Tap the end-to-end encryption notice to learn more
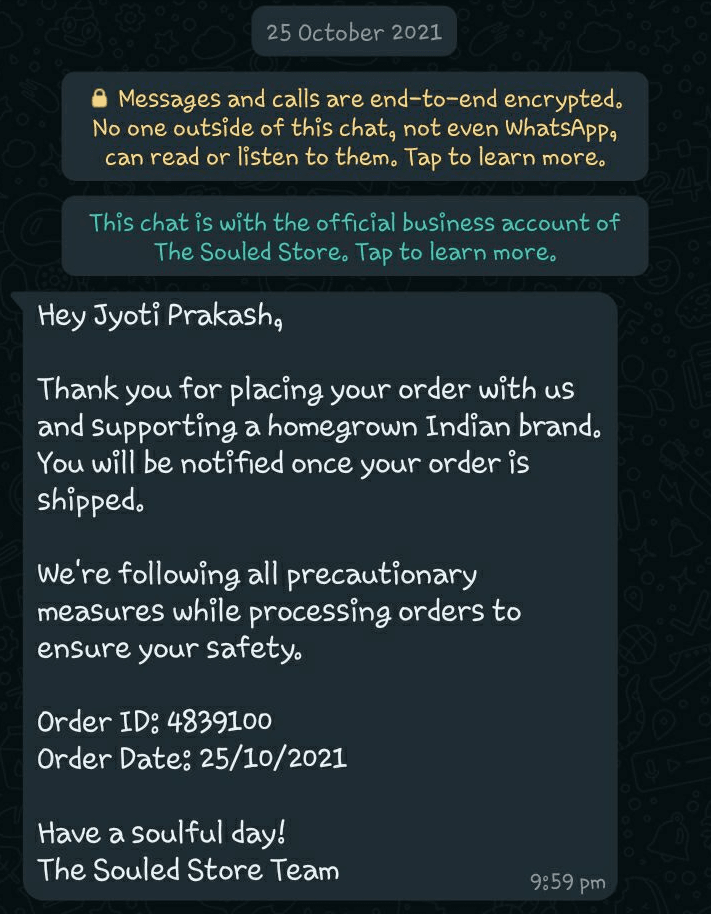The height and width of the screenshot is (914, 711). tap(355, 128)
